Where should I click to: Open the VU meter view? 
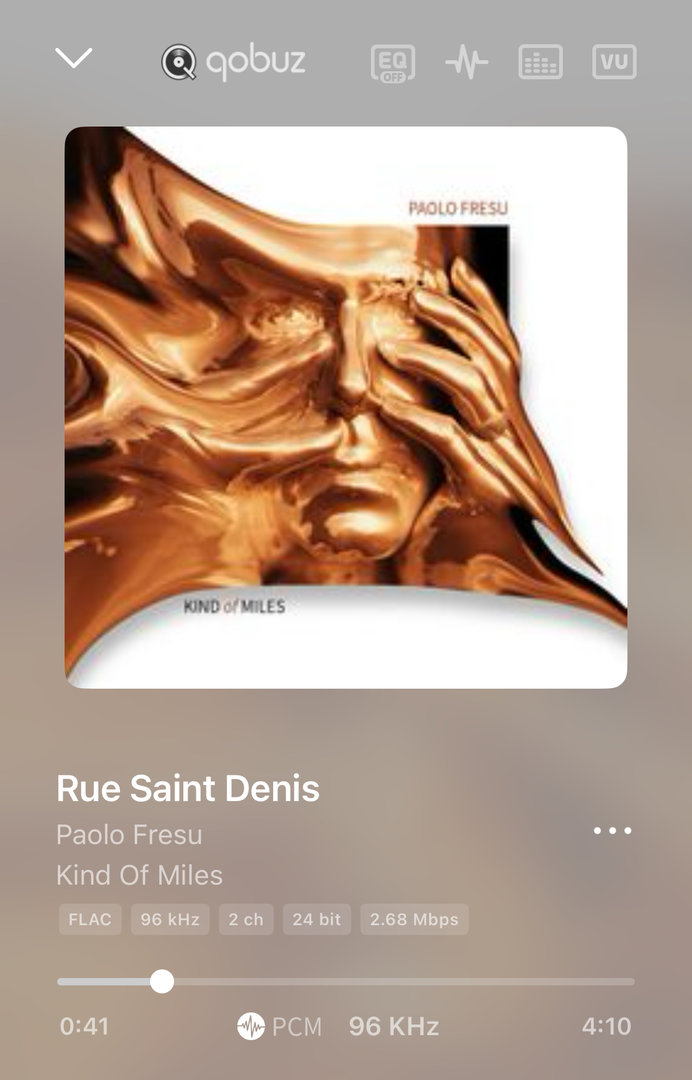[614, 63]
